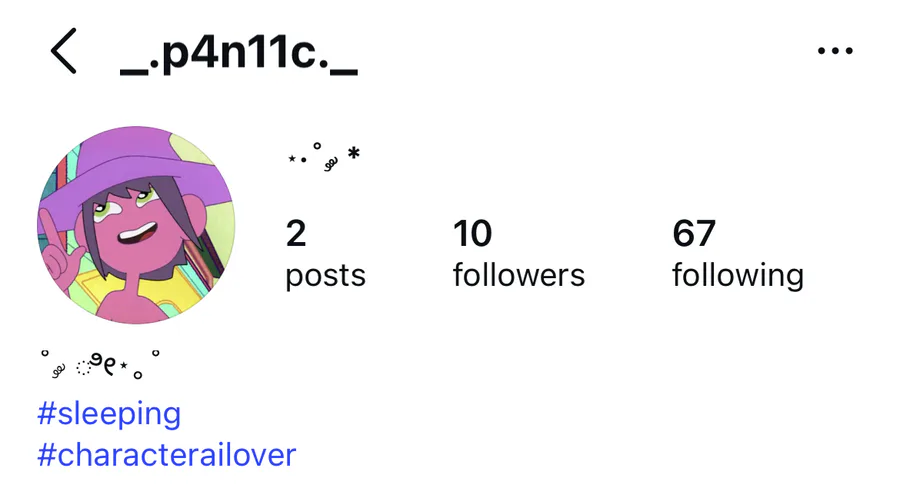
Task: Open the 10 followers list
Action: coord(518,253)
